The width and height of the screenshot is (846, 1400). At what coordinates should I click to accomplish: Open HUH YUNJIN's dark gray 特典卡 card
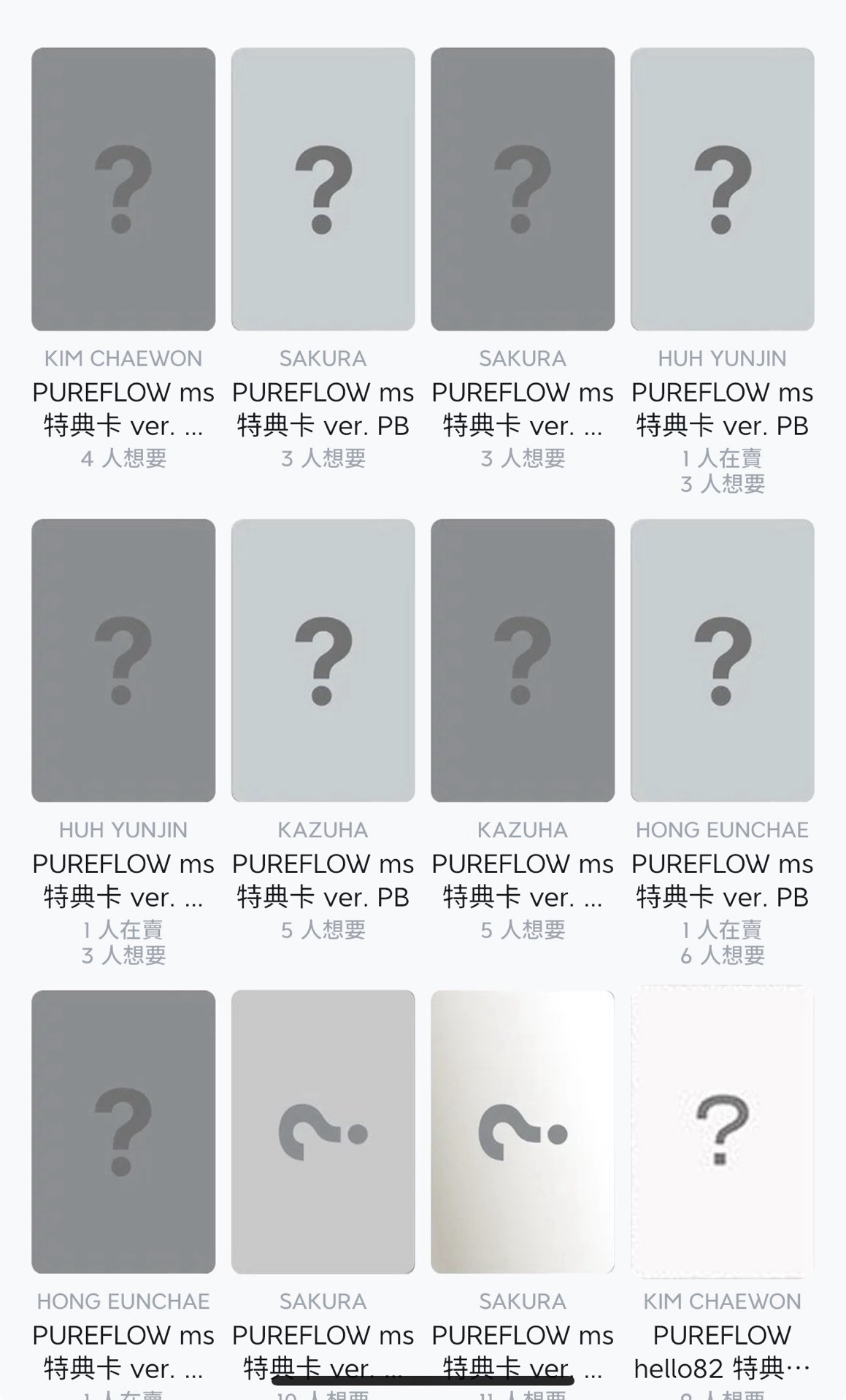click(x=123, y=661)
